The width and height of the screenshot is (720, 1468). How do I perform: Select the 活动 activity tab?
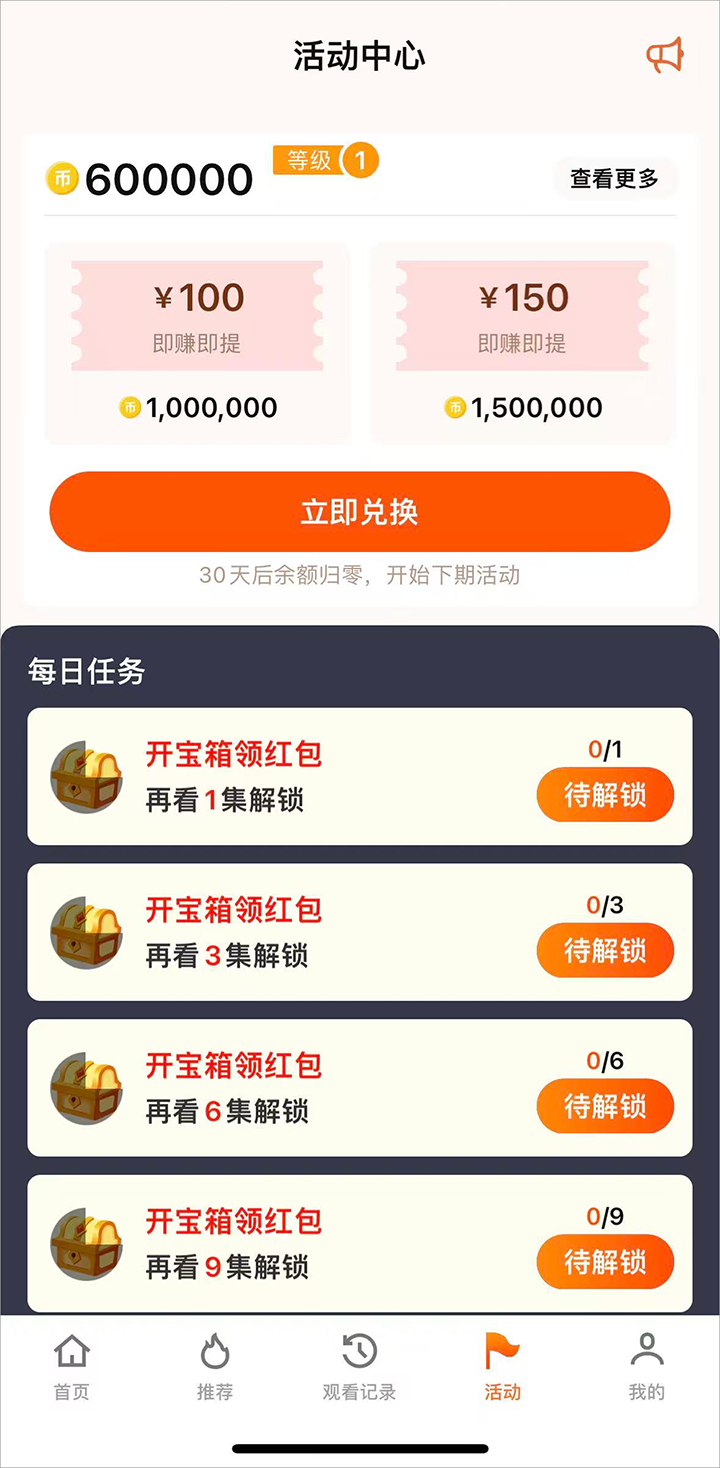[x=502, y=1366]
